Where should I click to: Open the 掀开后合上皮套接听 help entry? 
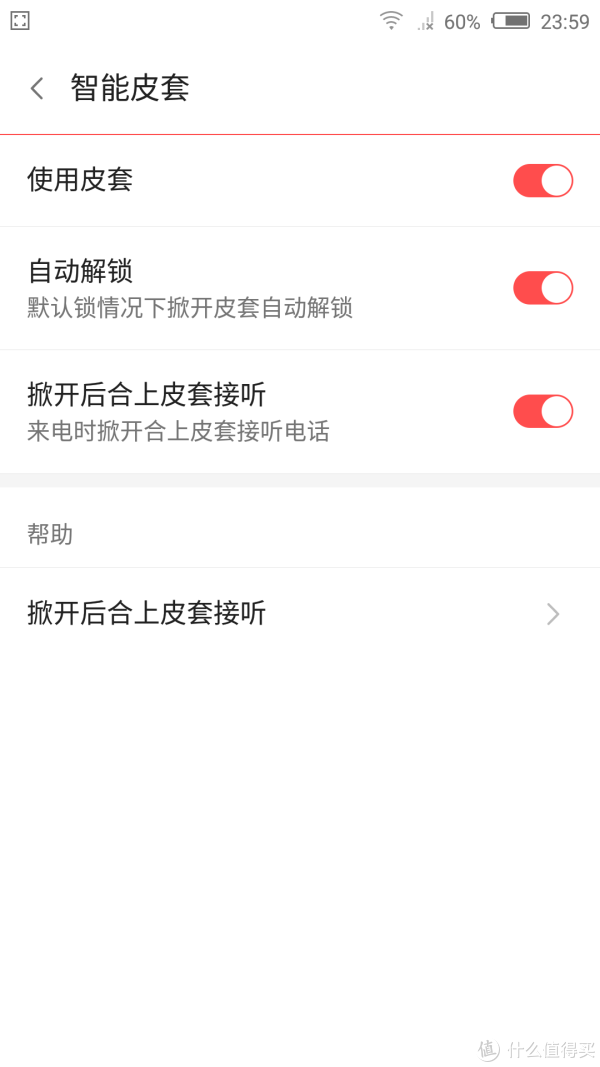(x=300, y=613)
